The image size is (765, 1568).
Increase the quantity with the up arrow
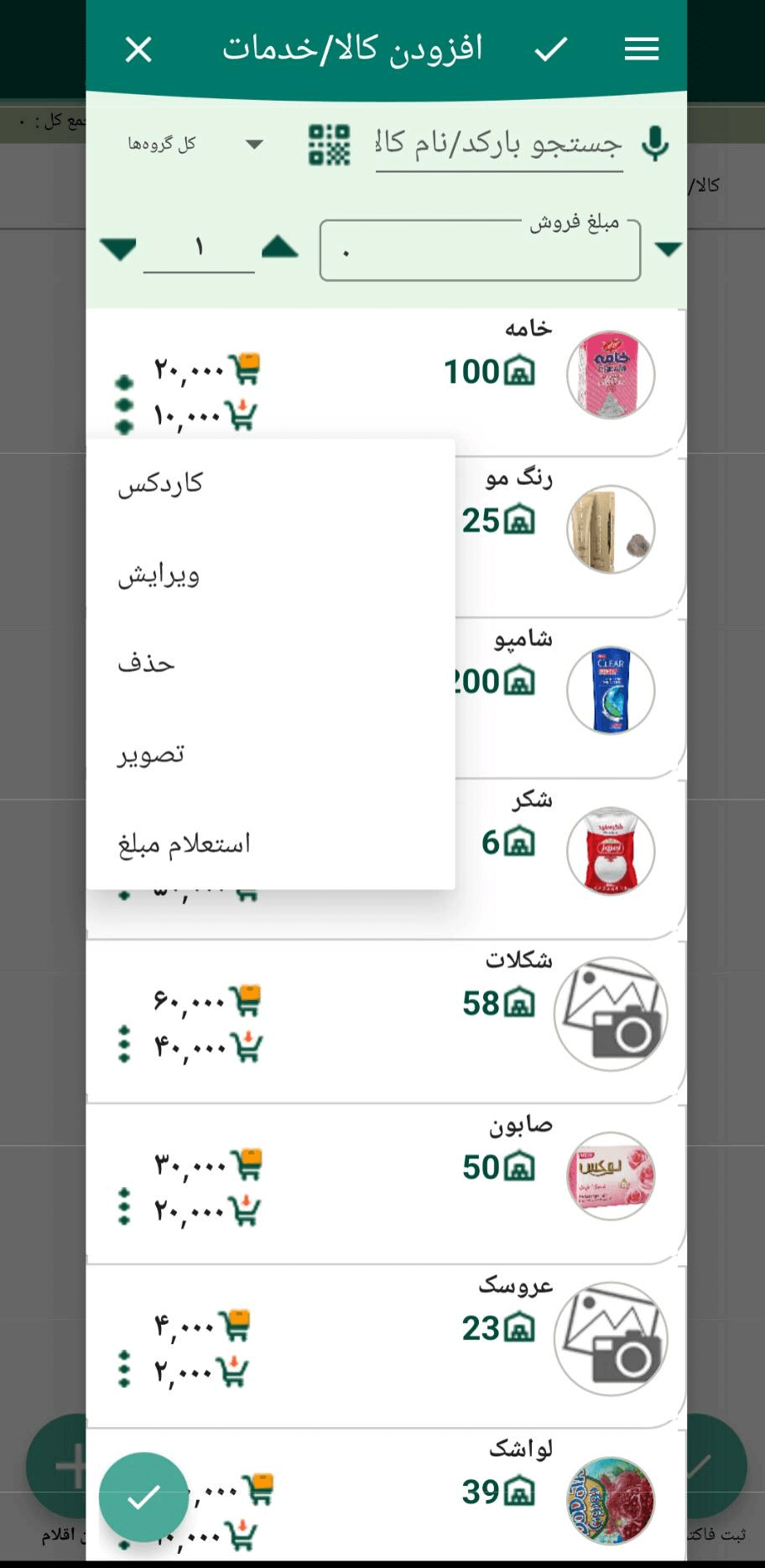coord(280,247)
